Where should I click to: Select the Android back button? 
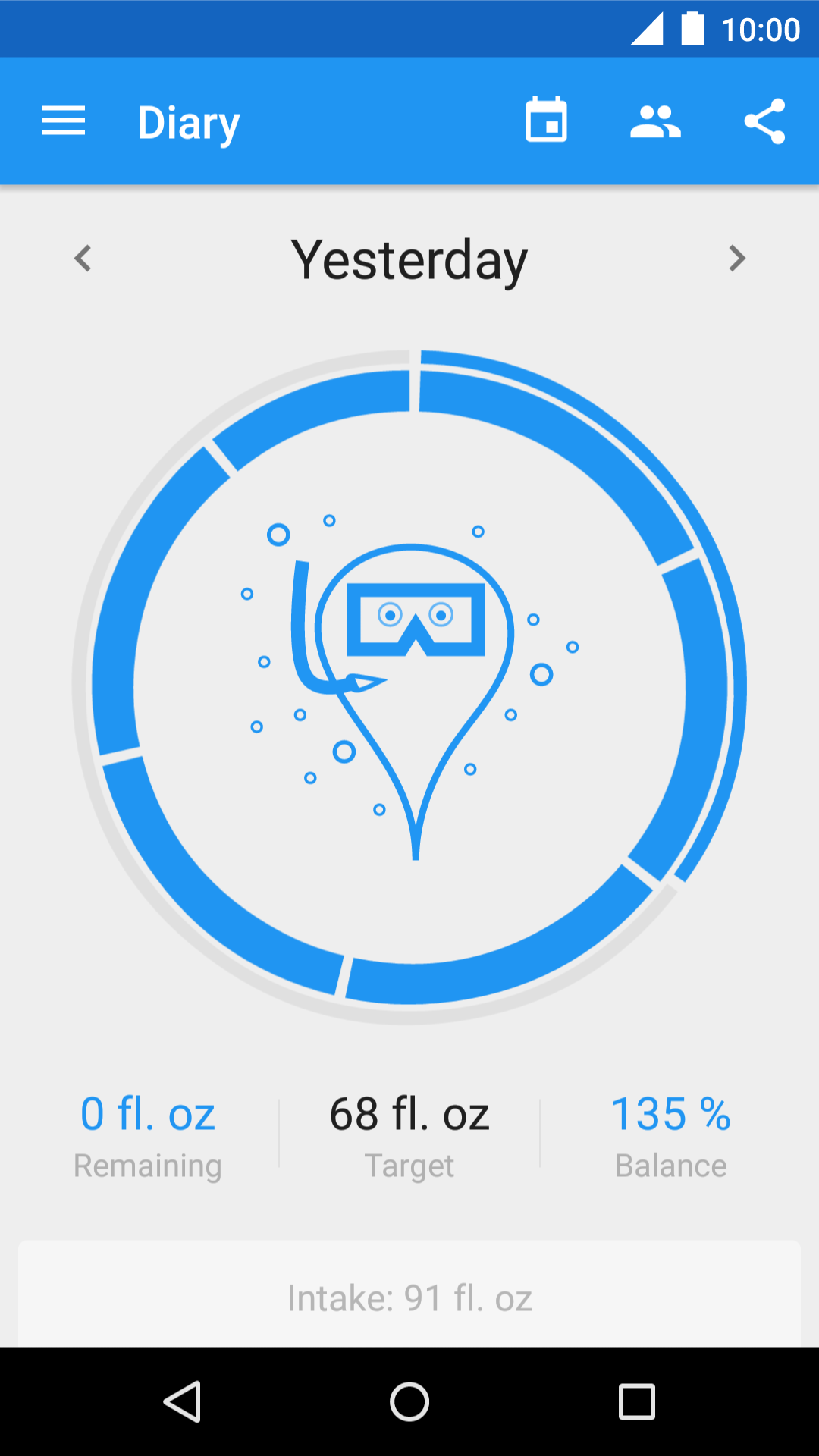point(182,1401)
